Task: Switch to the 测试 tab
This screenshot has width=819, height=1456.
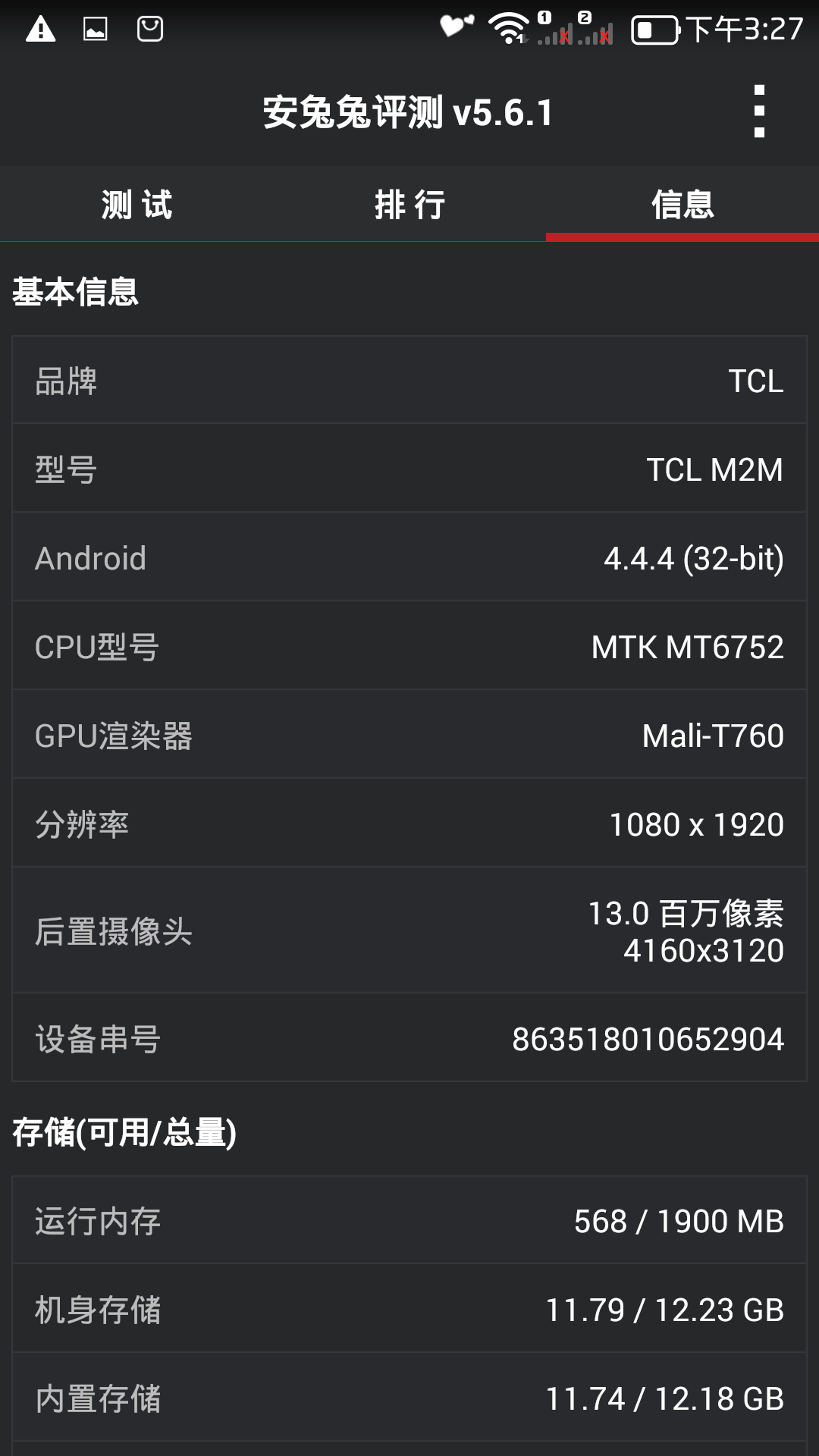Action: tap(136, 205)
